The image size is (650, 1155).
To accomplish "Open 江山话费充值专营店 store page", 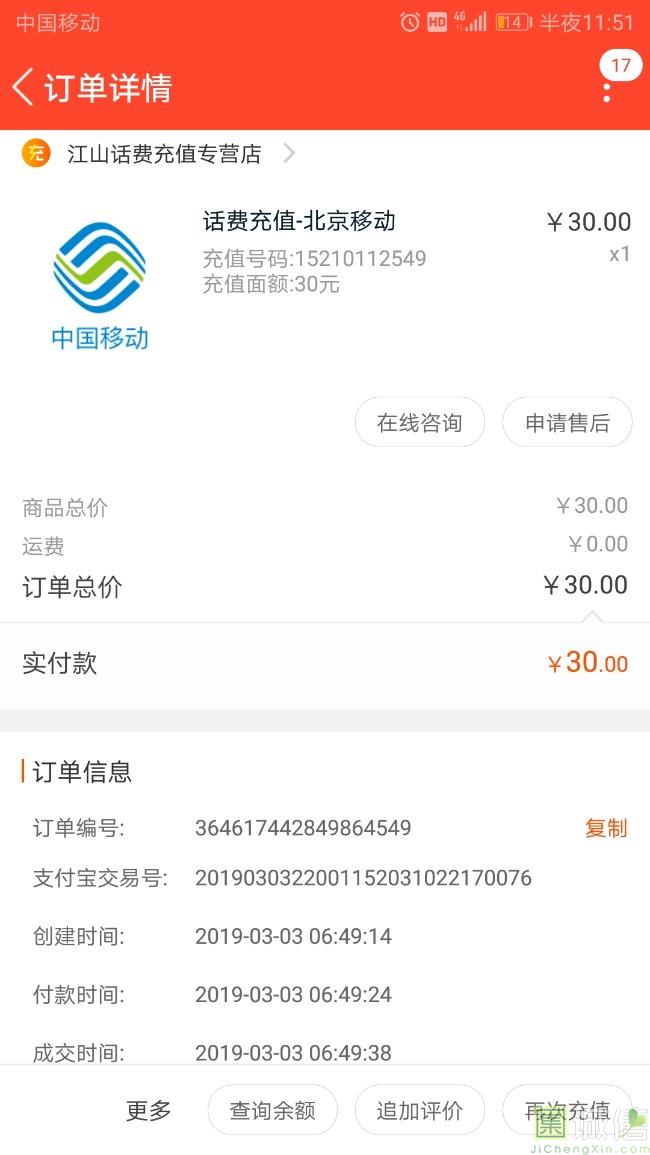I will [164, 154].
